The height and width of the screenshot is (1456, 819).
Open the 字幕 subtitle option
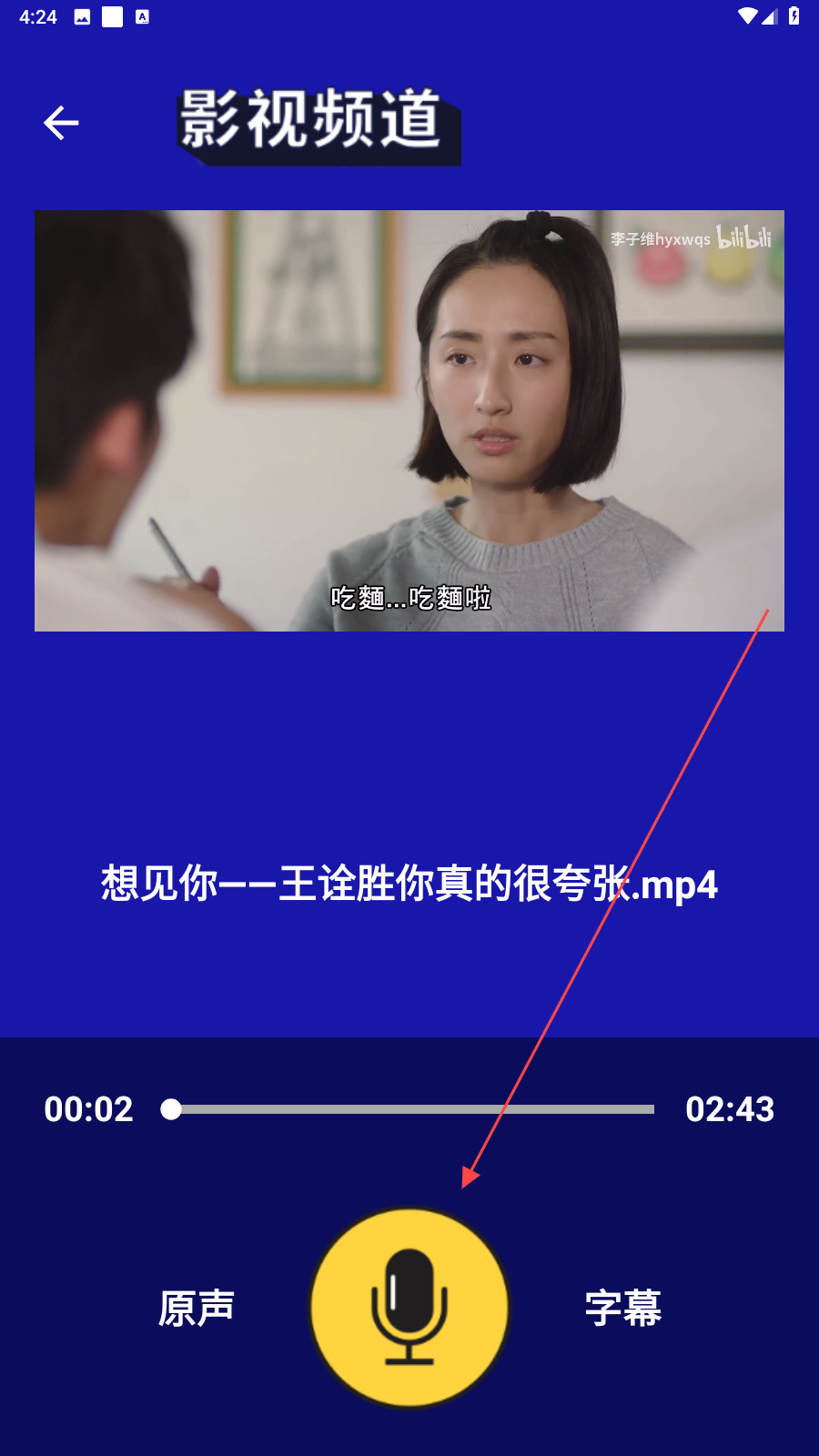point(623,1308)
